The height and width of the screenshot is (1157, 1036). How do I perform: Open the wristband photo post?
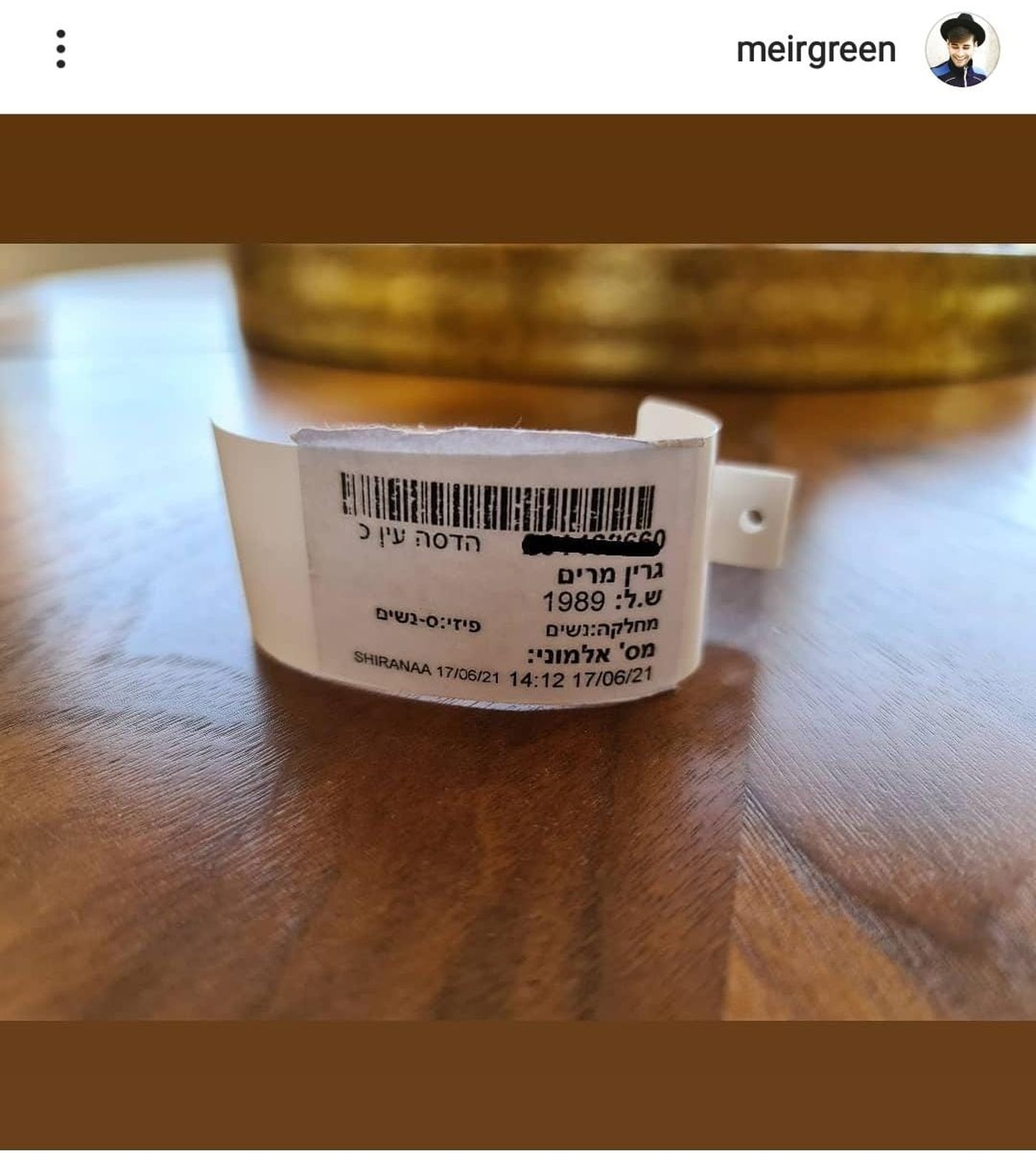[518, 631]
